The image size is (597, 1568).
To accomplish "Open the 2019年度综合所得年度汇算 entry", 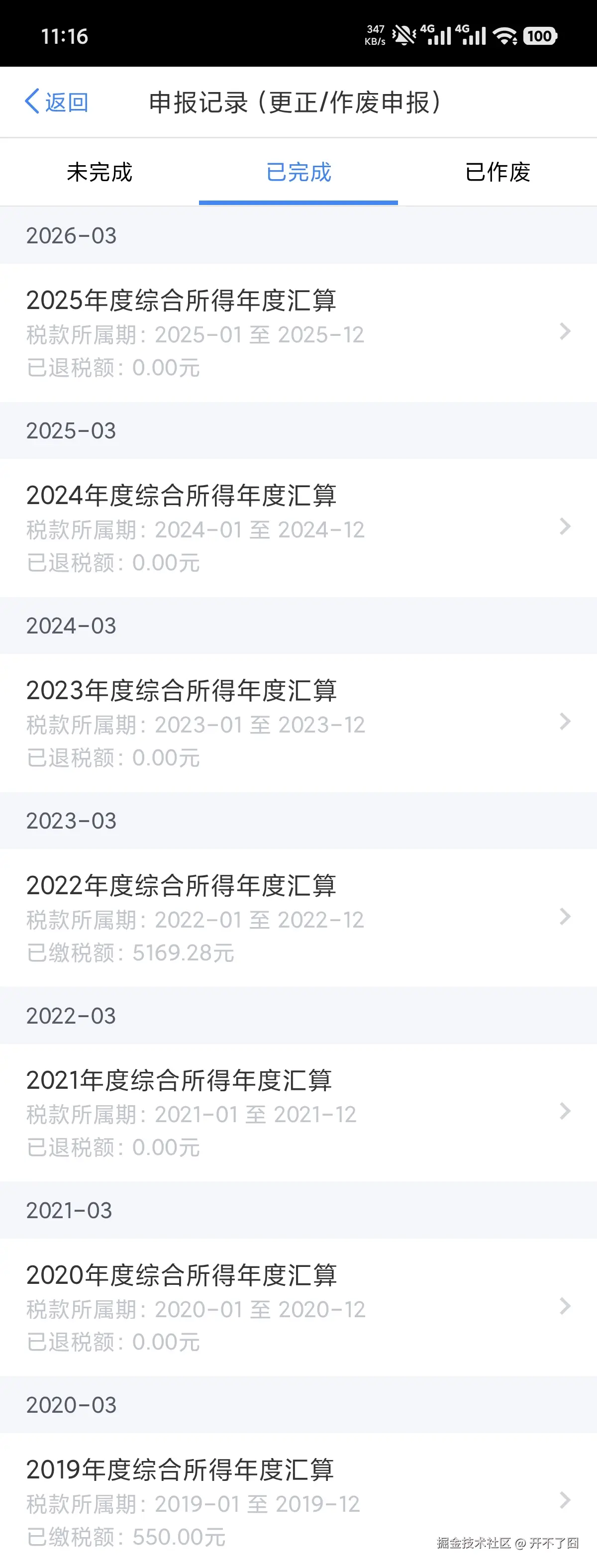I will coord(181,1471).
